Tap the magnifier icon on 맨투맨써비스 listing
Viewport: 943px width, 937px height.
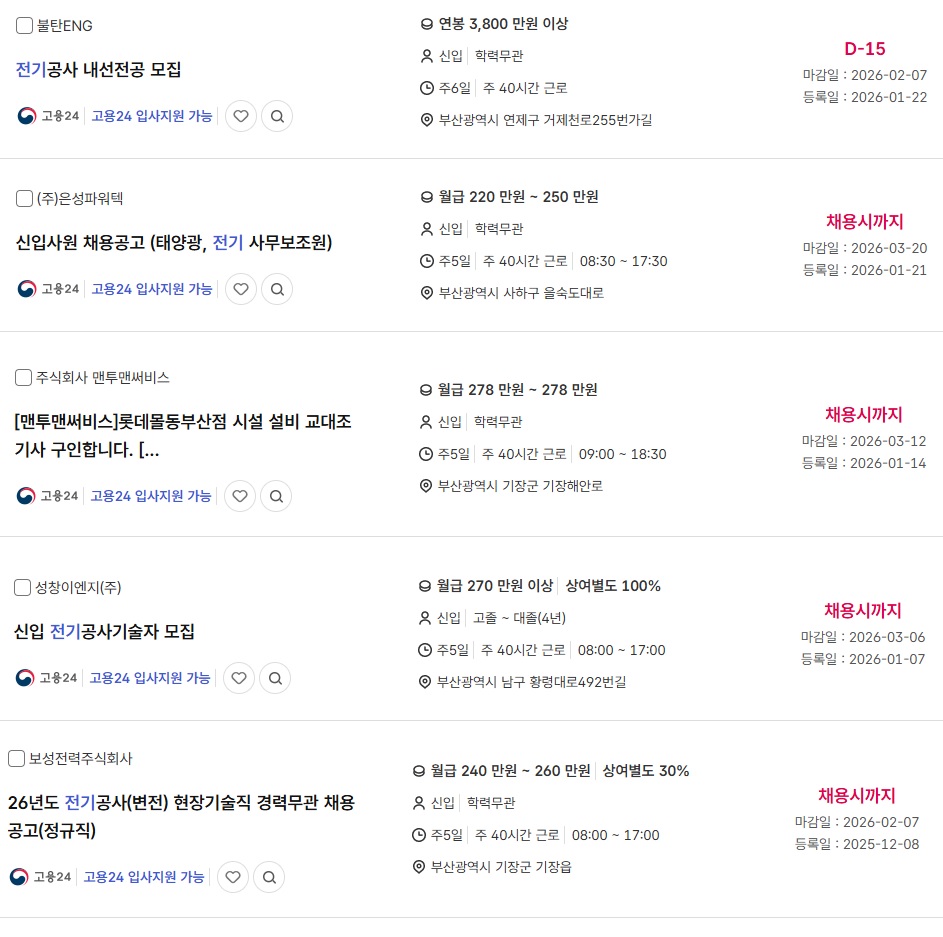tap(276, 495)
